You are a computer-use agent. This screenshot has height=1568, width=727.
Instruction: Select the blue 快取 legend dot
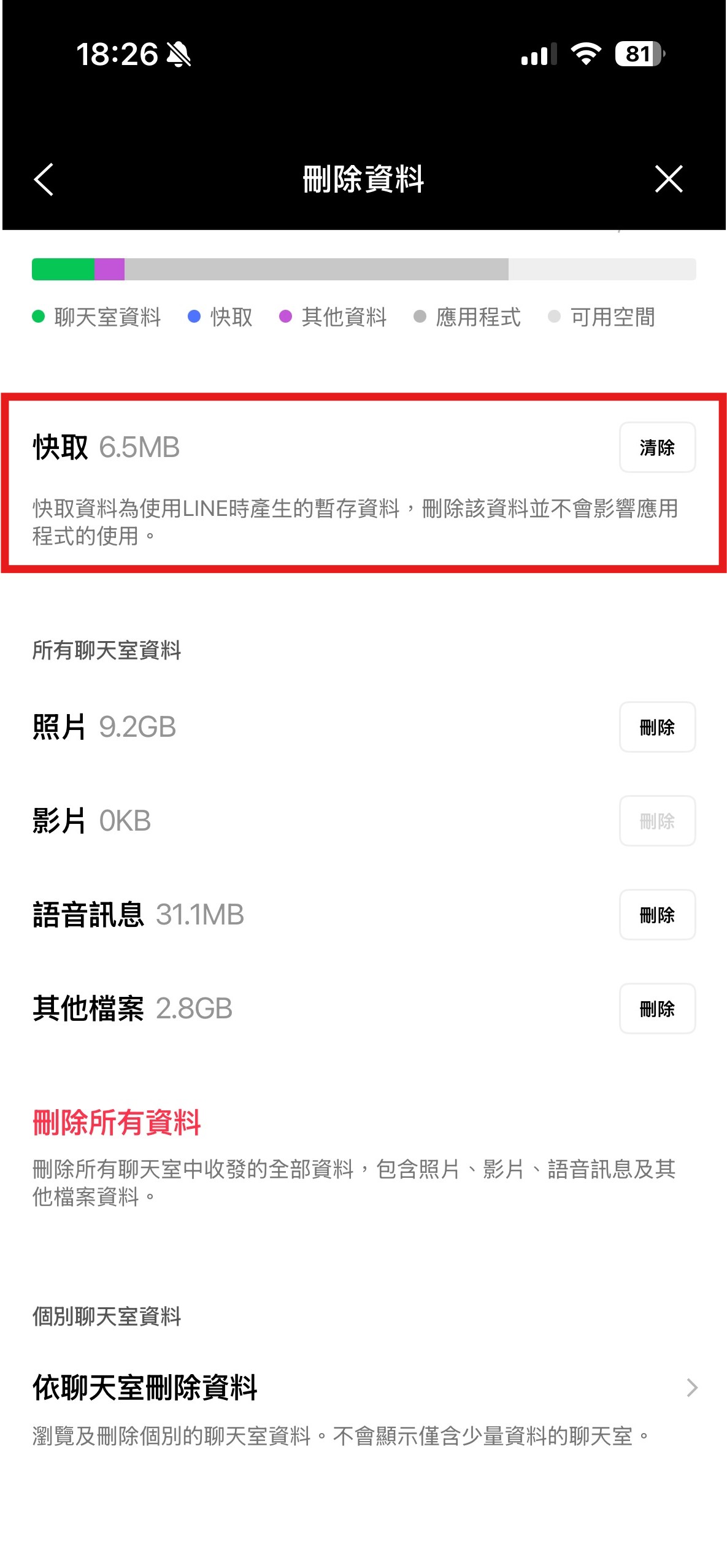click(x=194, y=318)
